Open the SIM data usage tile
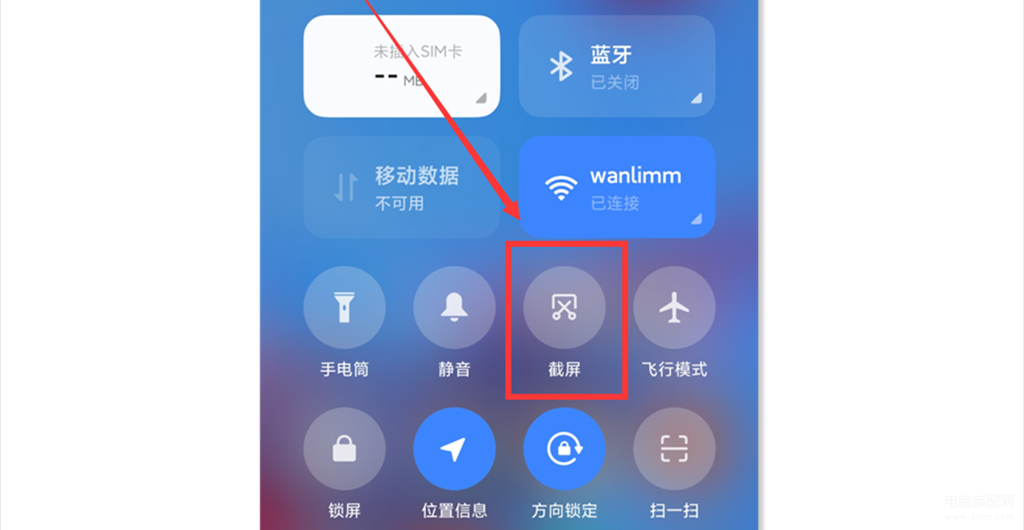 click(x=401, y=66)
